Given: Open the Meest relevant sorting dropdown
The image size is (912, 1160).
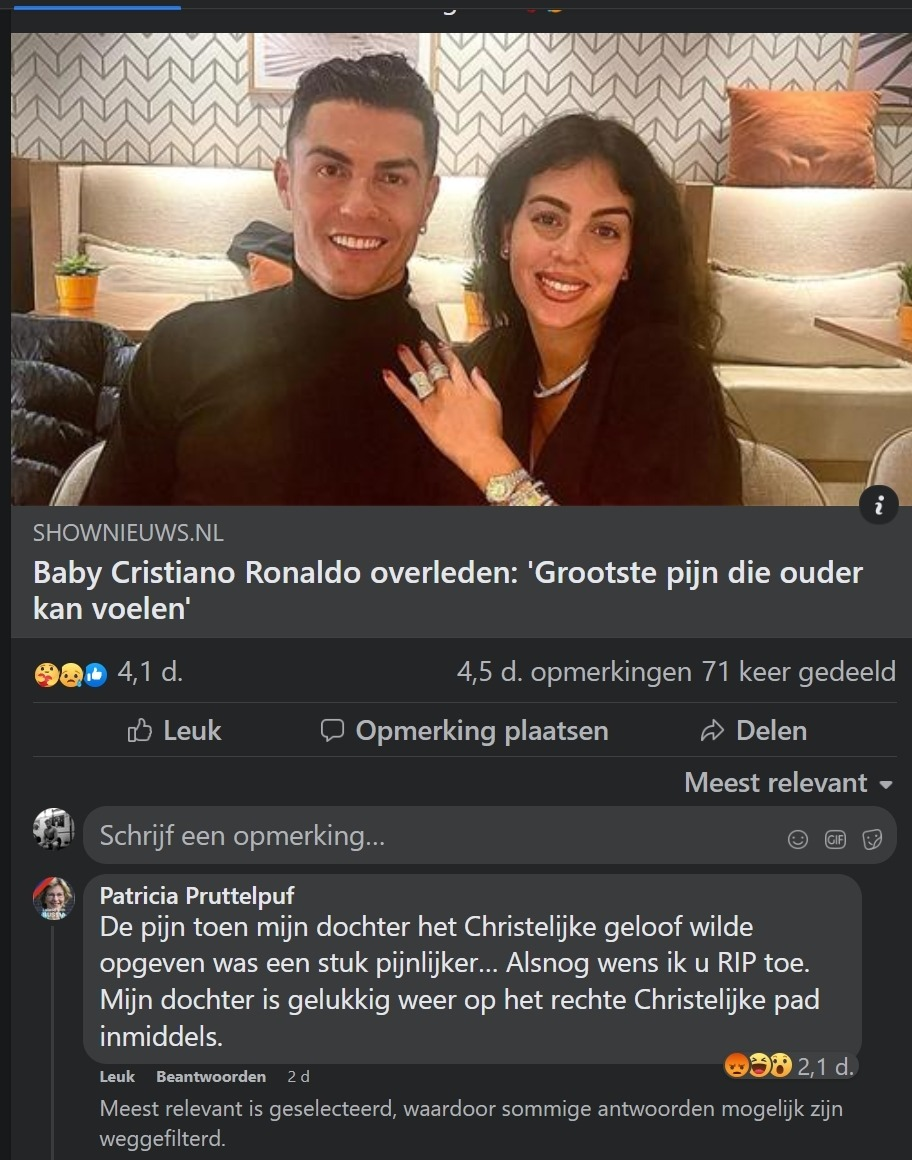Looking at the screenshot, I should pyautogui.click(x=788, y=783).
